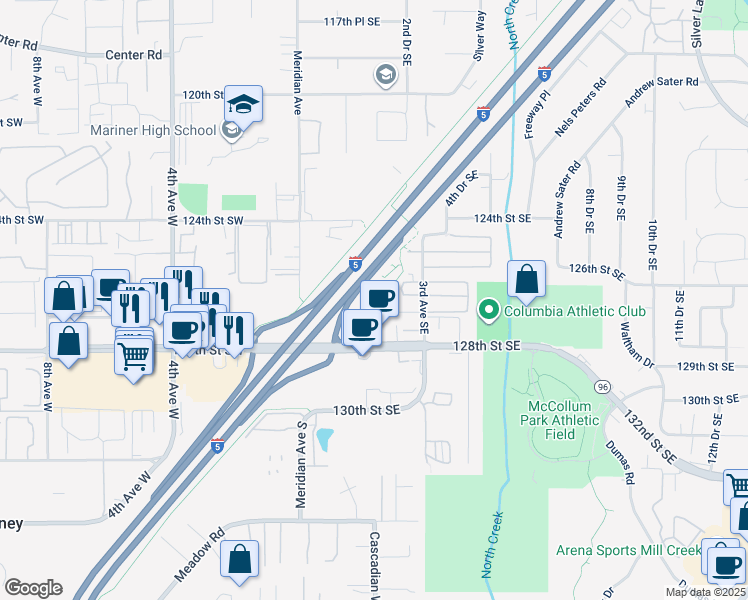Open the coffee cup marker on 128th St SE
748x600 pixels.
point(362,328)
